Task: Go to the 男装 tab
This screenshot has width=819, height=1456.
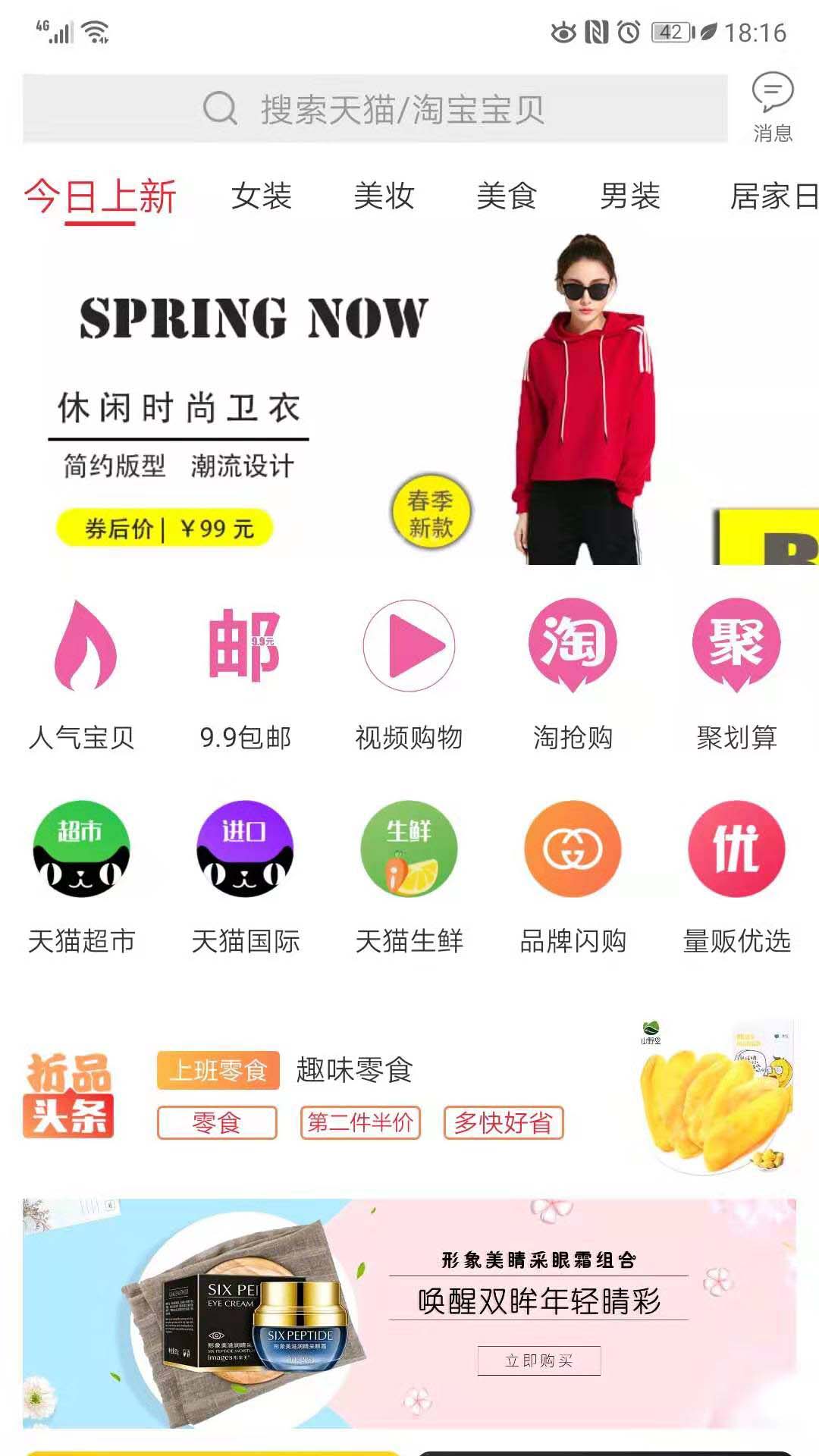Action: click(x=629, y=196)
